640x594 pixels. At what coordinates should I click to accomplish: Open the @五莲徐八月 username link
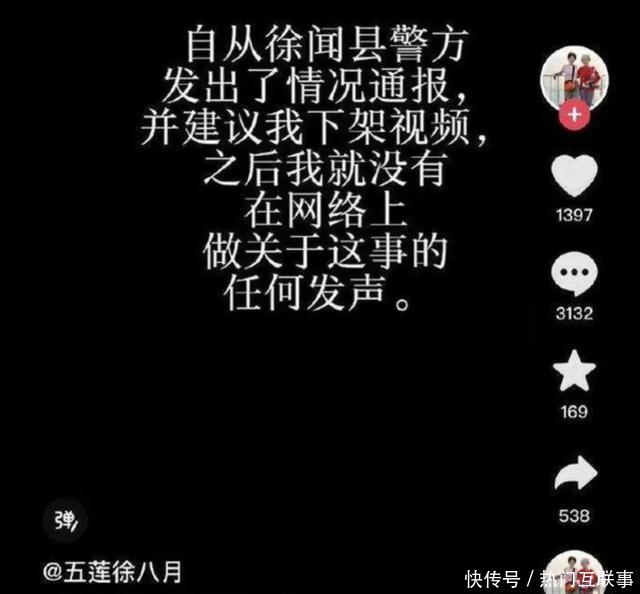click(x=112, y=573)
